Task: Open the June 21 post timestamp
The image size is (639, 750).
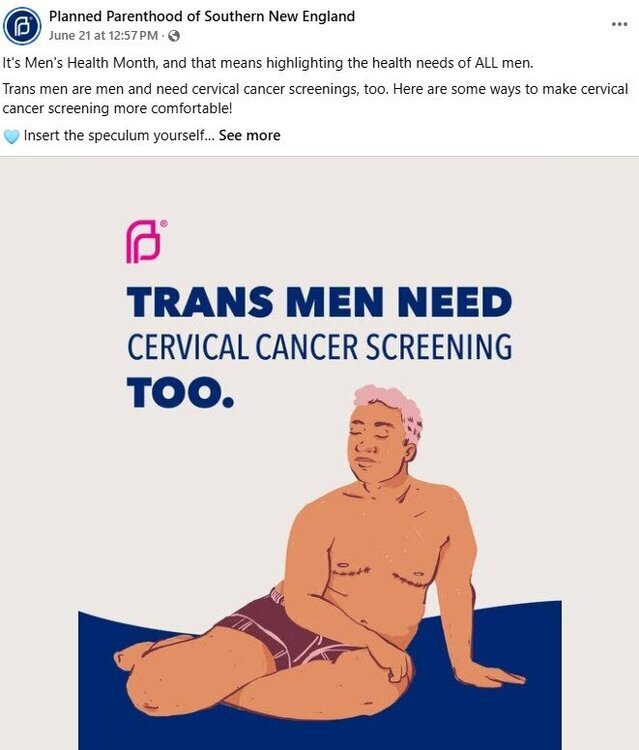Action: (x=103, y=36)
